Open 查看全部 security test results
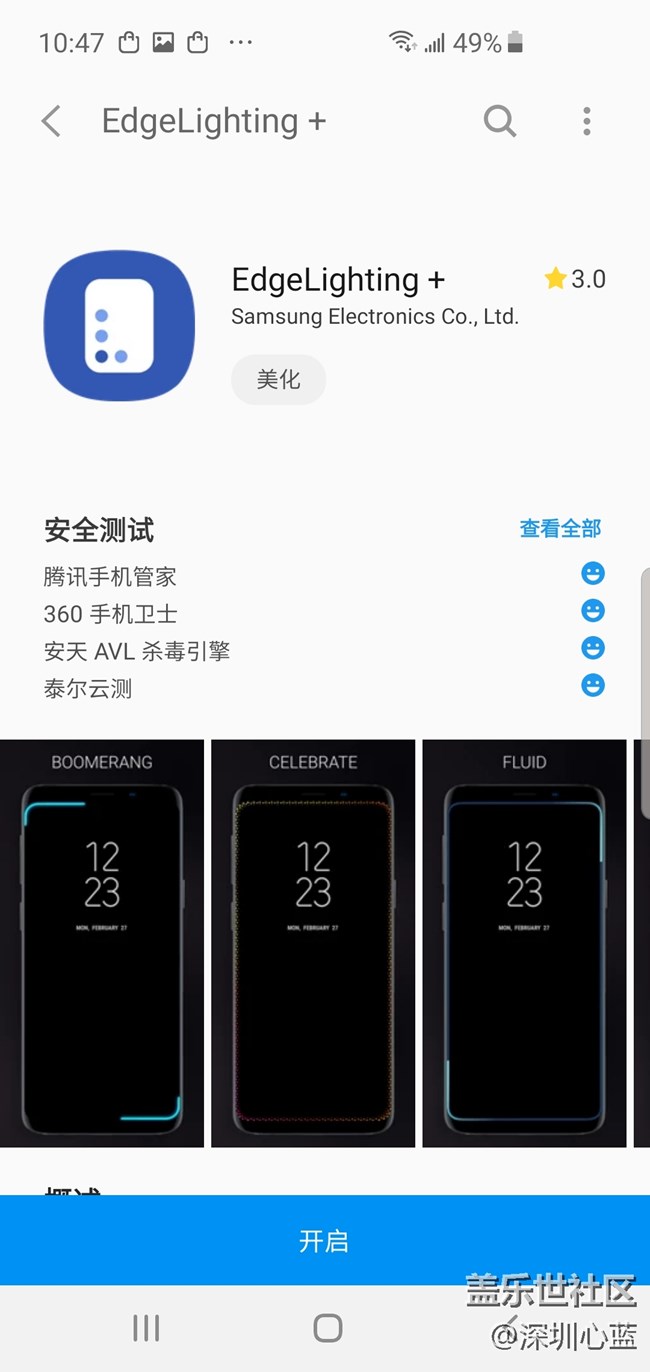 pos(560,528)
